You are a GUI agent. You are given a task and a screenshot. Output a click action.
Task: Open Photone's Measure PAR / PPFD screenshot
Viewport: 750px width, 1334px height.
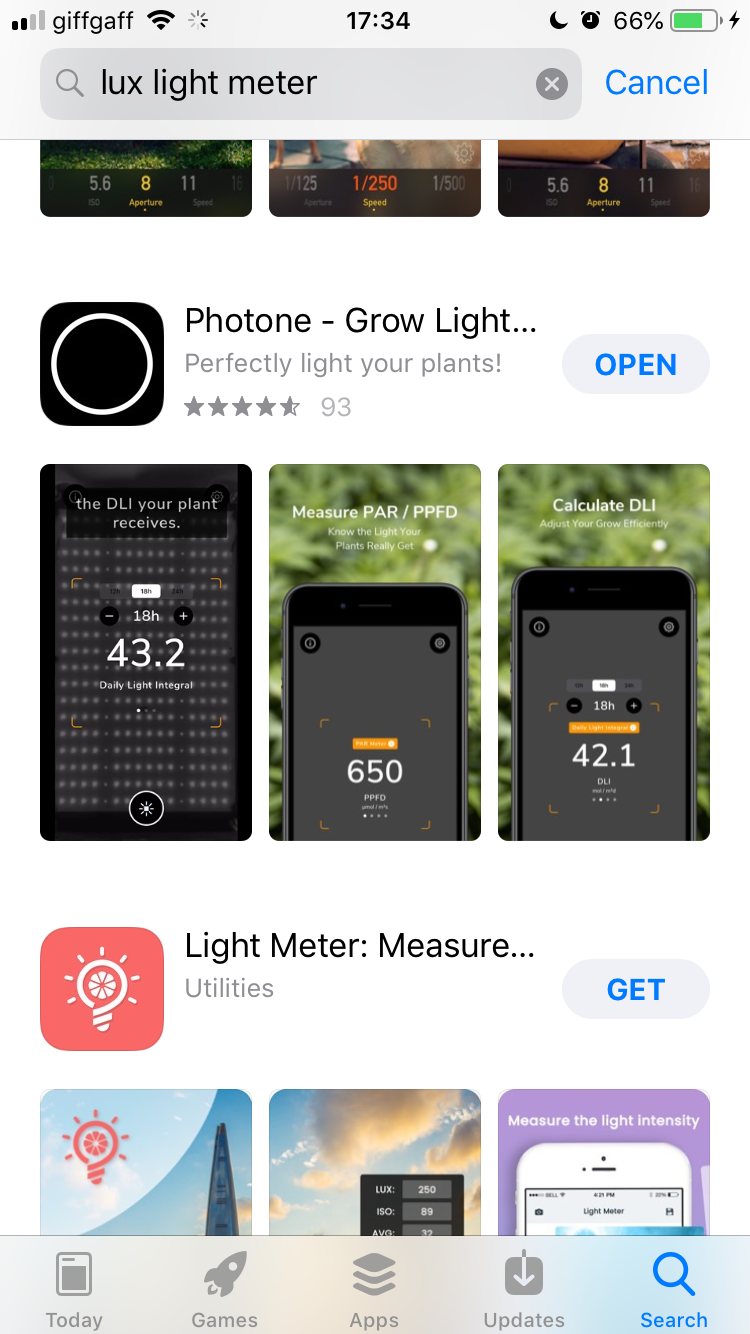pyautogui.click(x=375, y=652)
